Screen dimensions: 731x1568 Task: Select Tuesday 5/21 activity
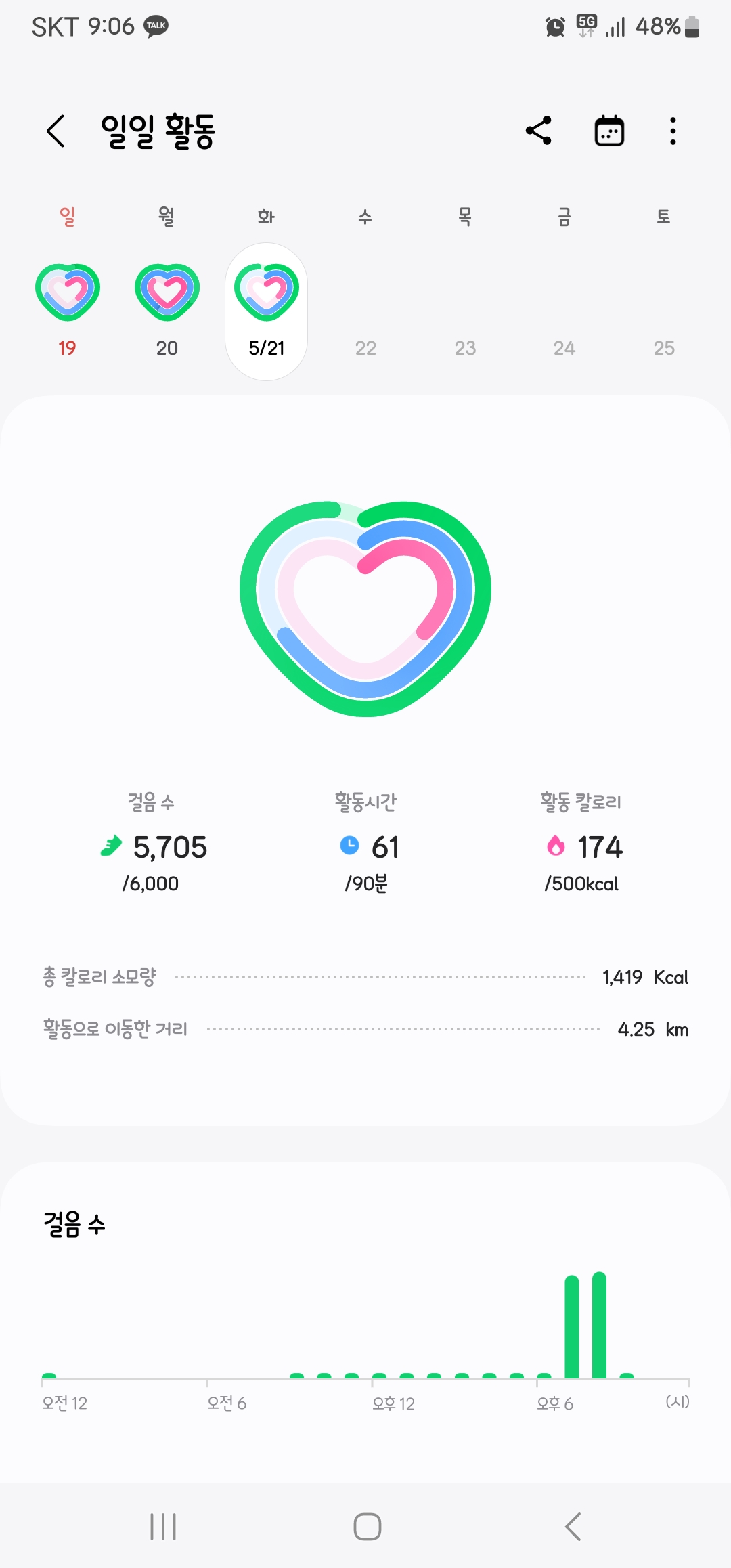[266, 311]
